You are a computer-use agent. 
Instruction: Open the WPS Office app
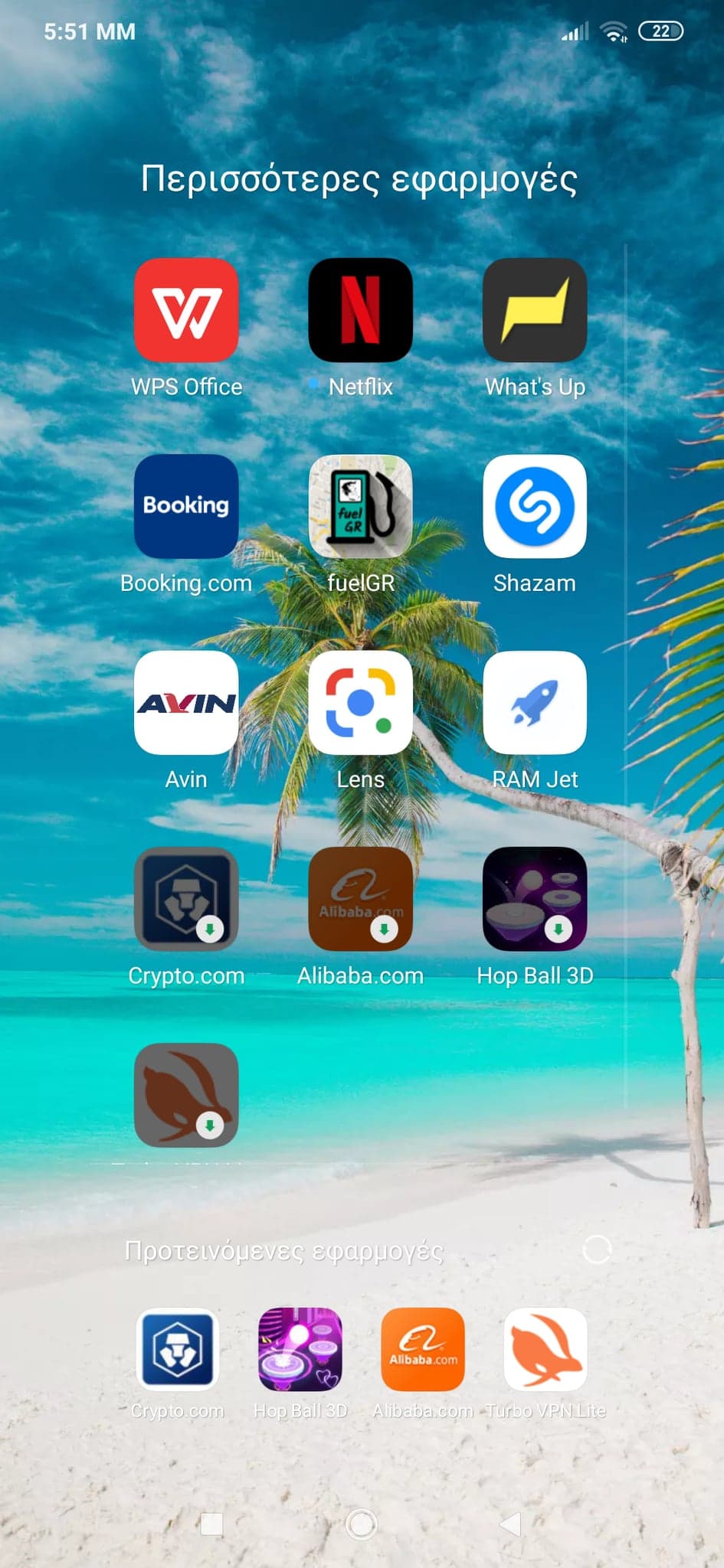pyautogui.click(x=186, y=310)
